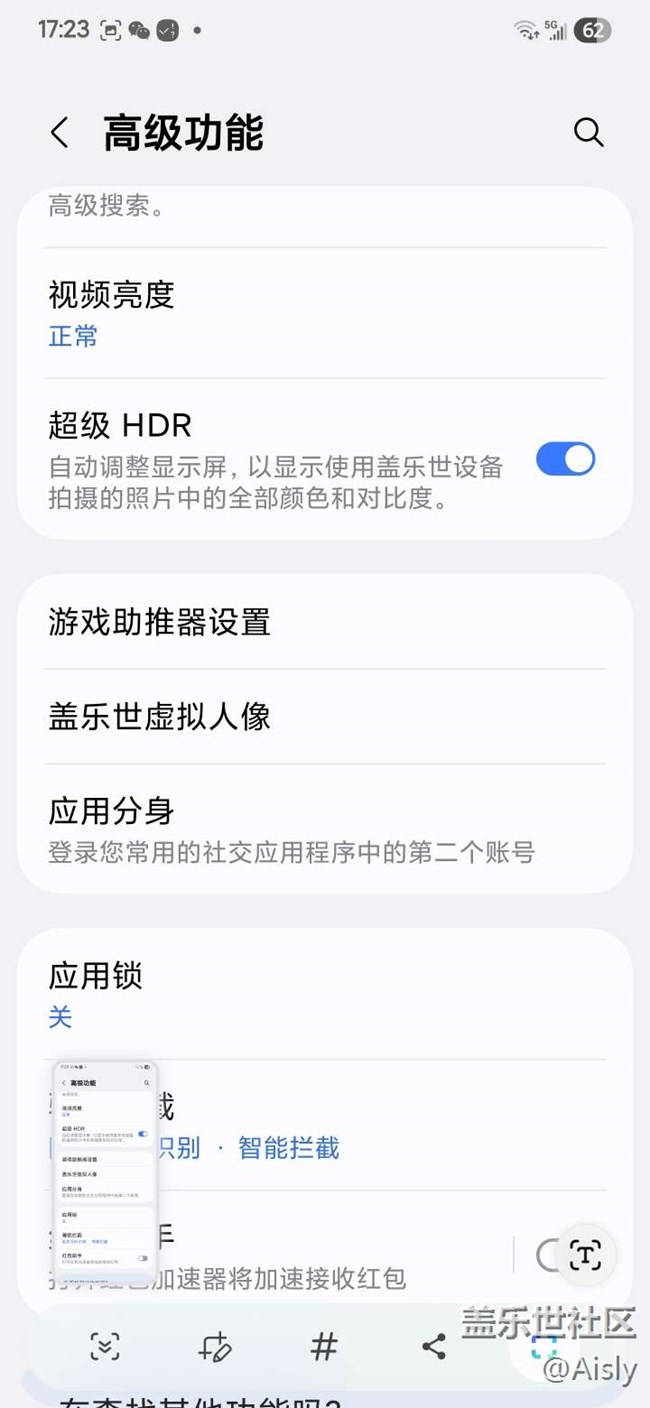Edit the screenshot with the pencil tool
This screenshot has height=1408, width=650.
tap(215, 1347)
